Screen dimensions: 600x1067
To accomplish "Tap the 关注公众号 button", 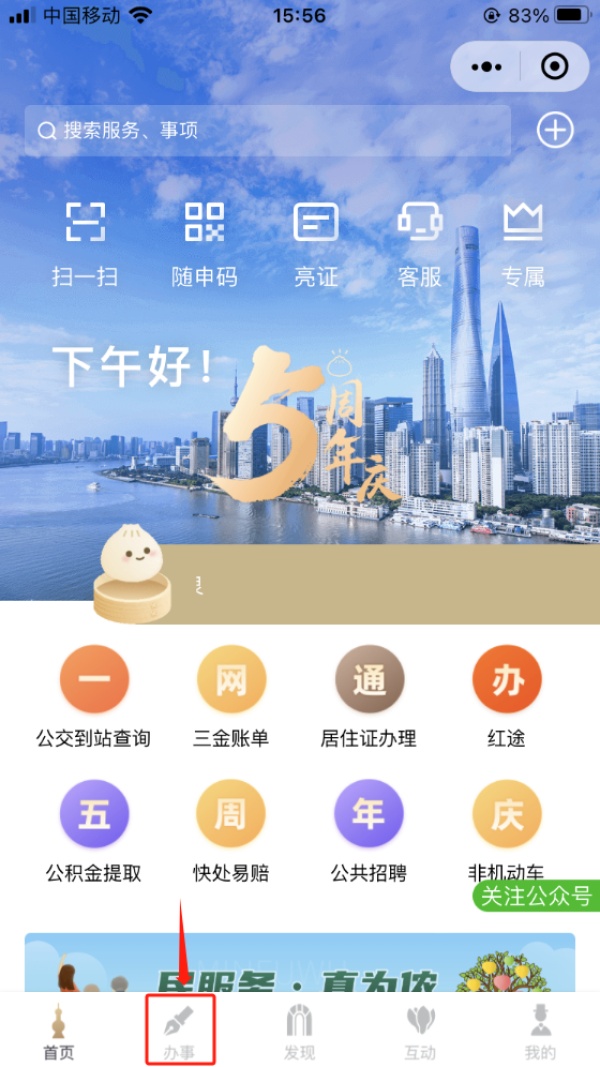I will 536,895.
